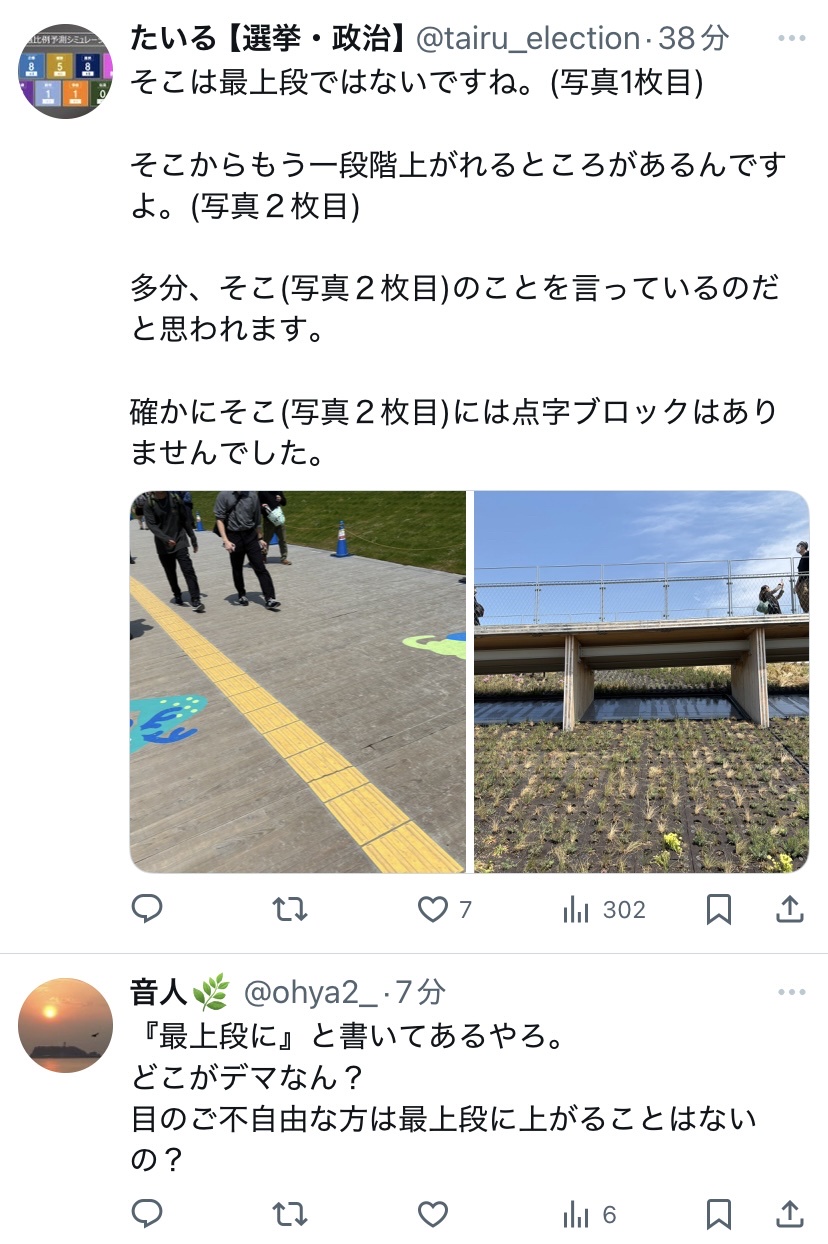The width and height of the screenshot is (828, 1244).
Task: Share たいる's tweet
Action: tap(790, 909)
